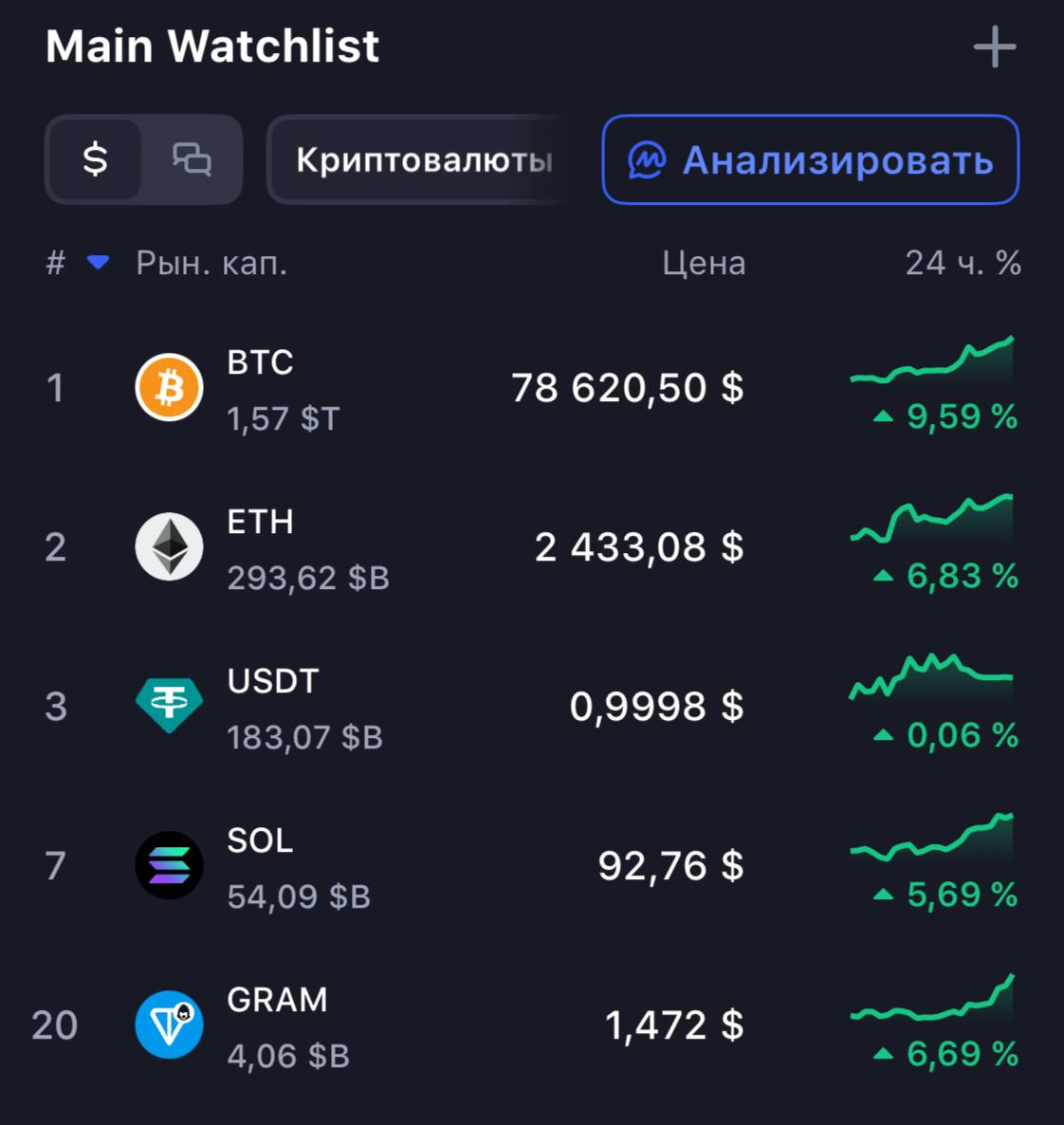1064x1125 pixels.
Task: Sort by Рын. кап. column
Action: pos(211,264)
